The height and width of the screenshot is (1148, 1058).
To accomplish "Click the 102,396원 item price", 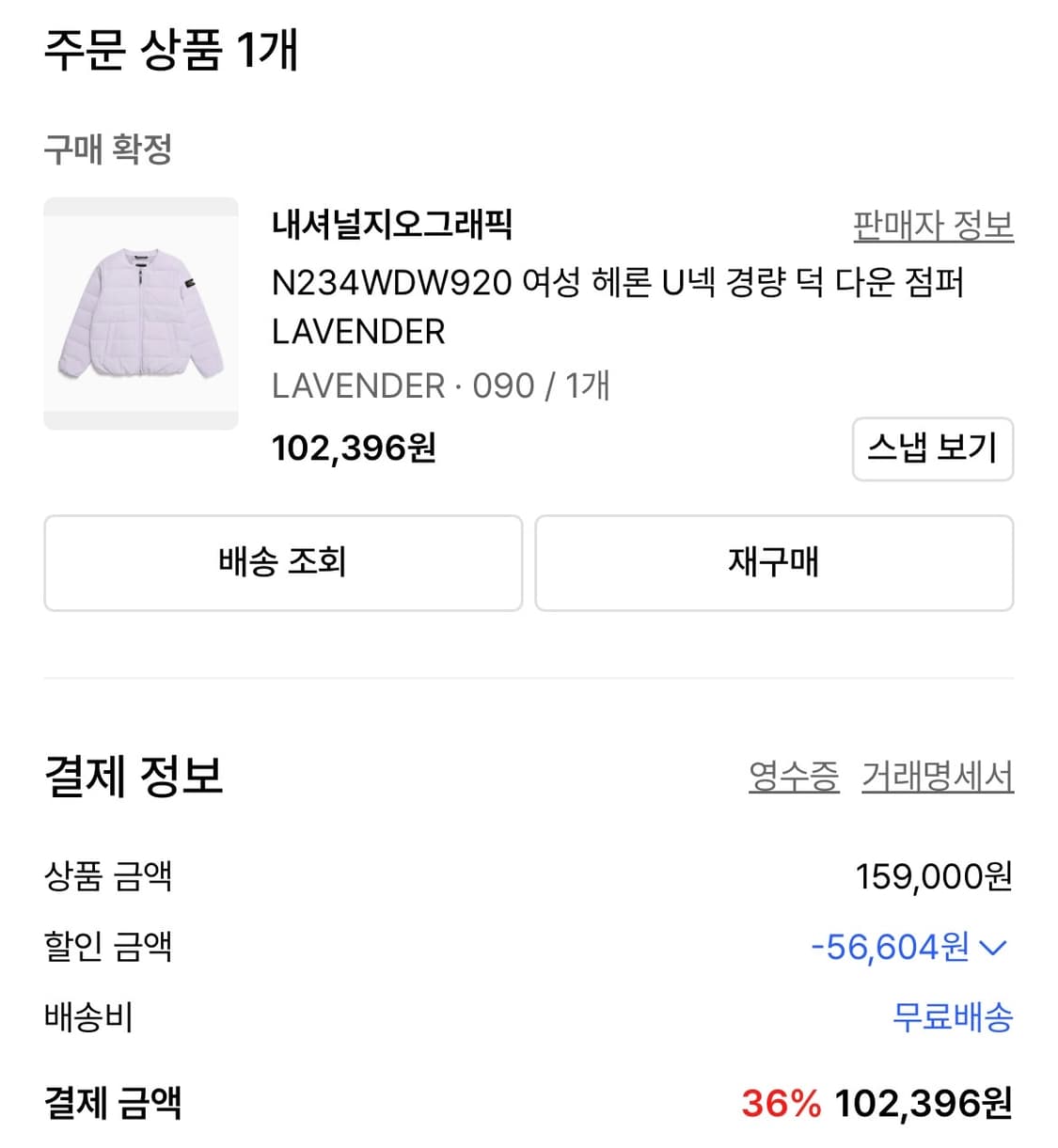I will (x=355, y=449).
